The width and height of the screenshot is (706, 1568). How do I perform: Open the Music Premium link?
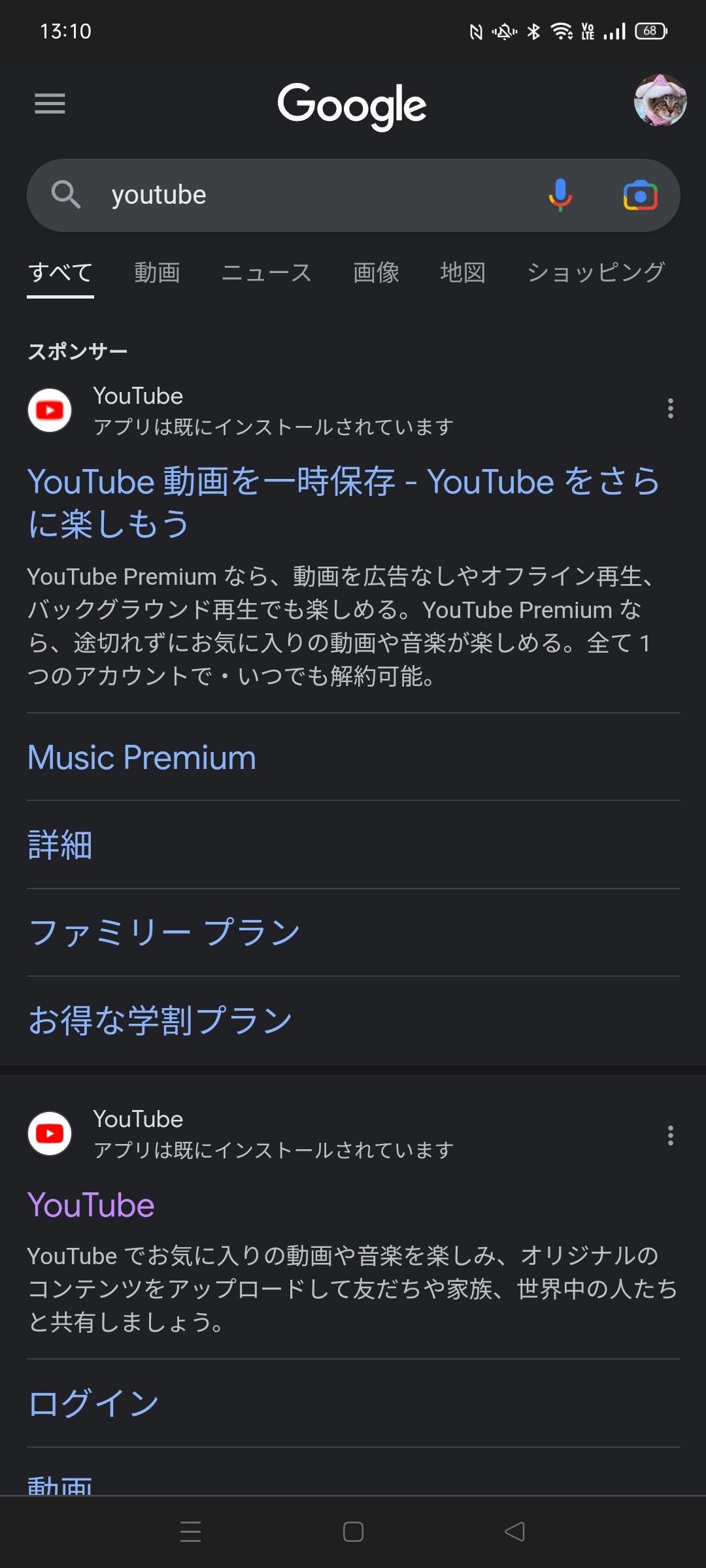click(x=142, y=758)
